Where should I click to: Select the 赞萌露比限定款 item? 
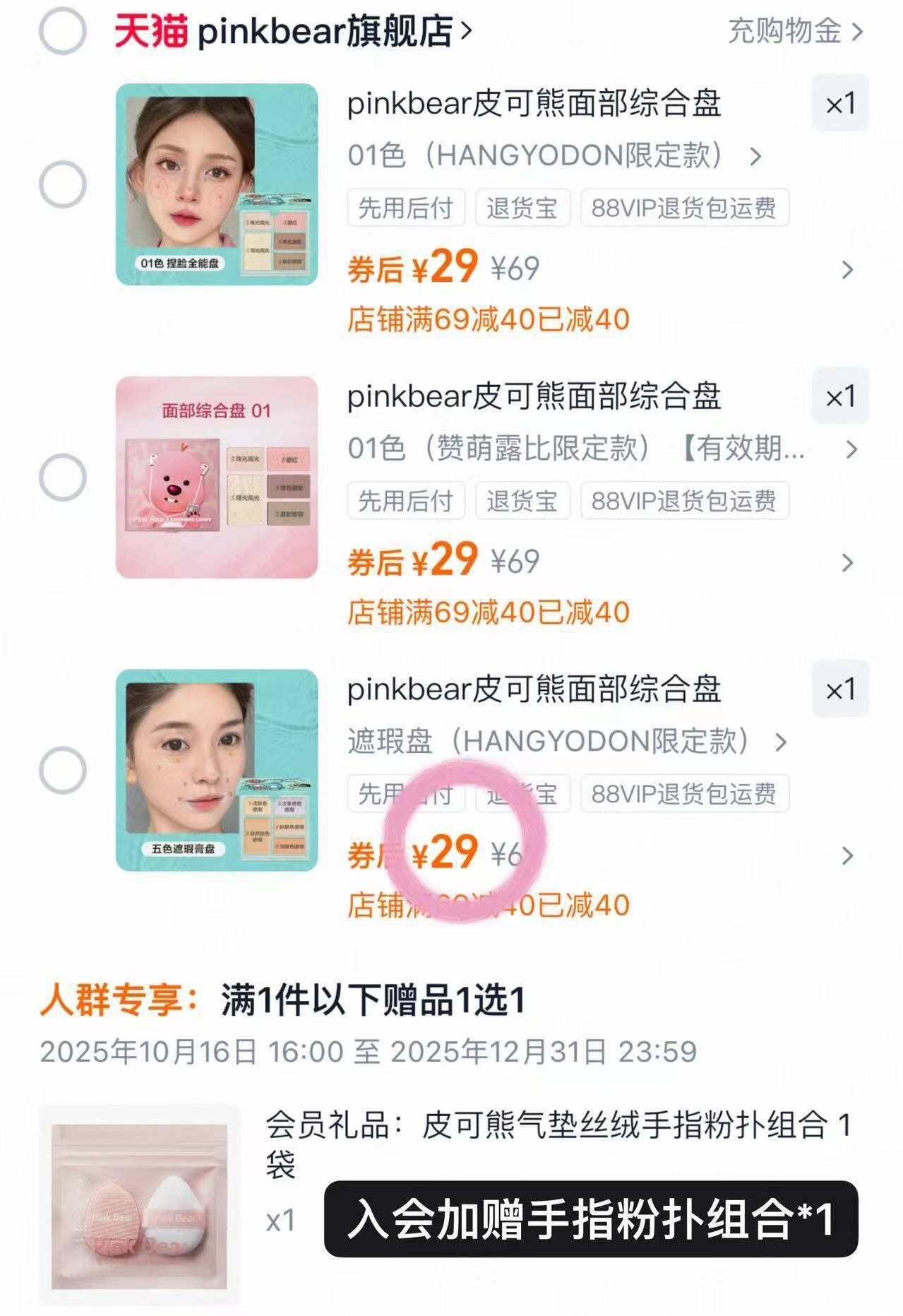(62, 478)
